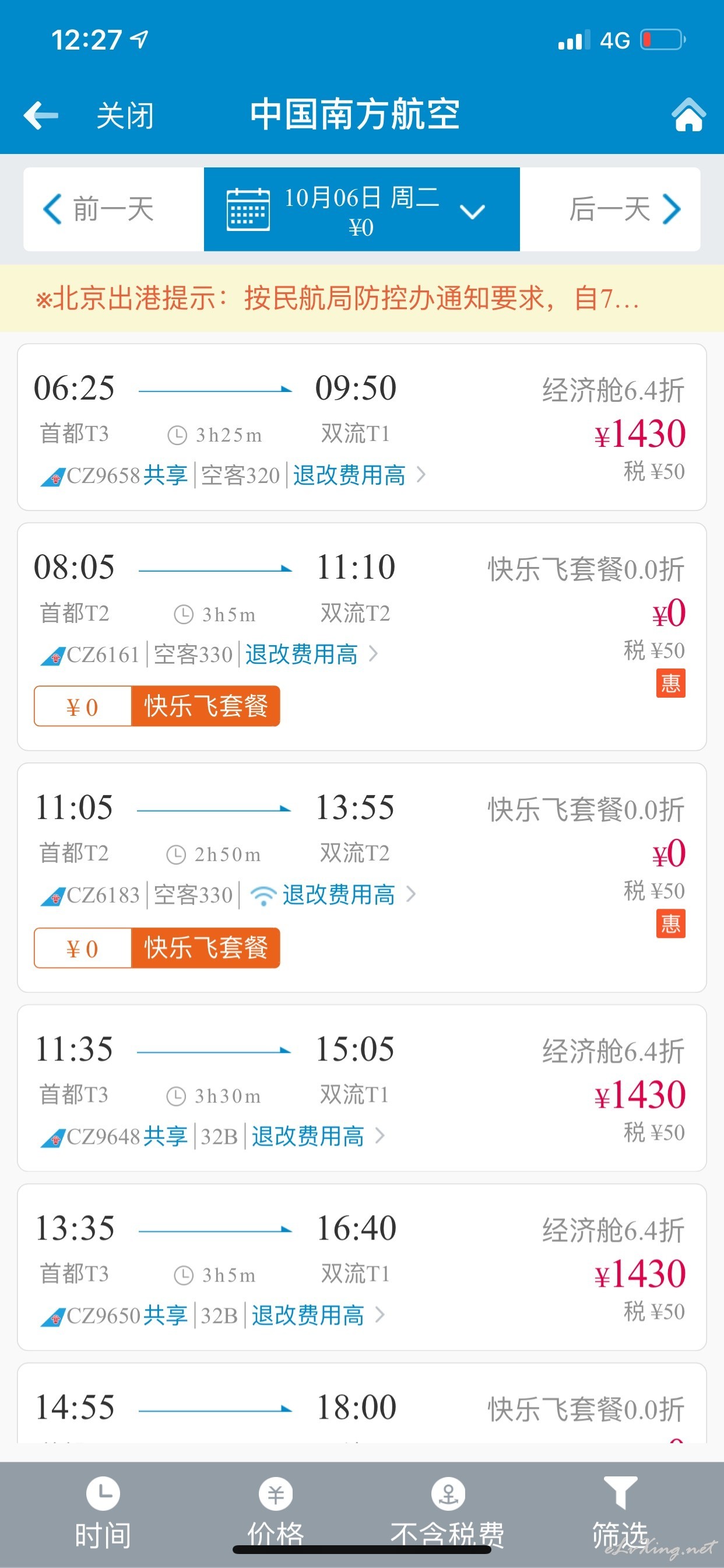This screenshot has height=1568, width=724.
Task: Select the 11:05 flight CZ6183
Action: [362, 877]
